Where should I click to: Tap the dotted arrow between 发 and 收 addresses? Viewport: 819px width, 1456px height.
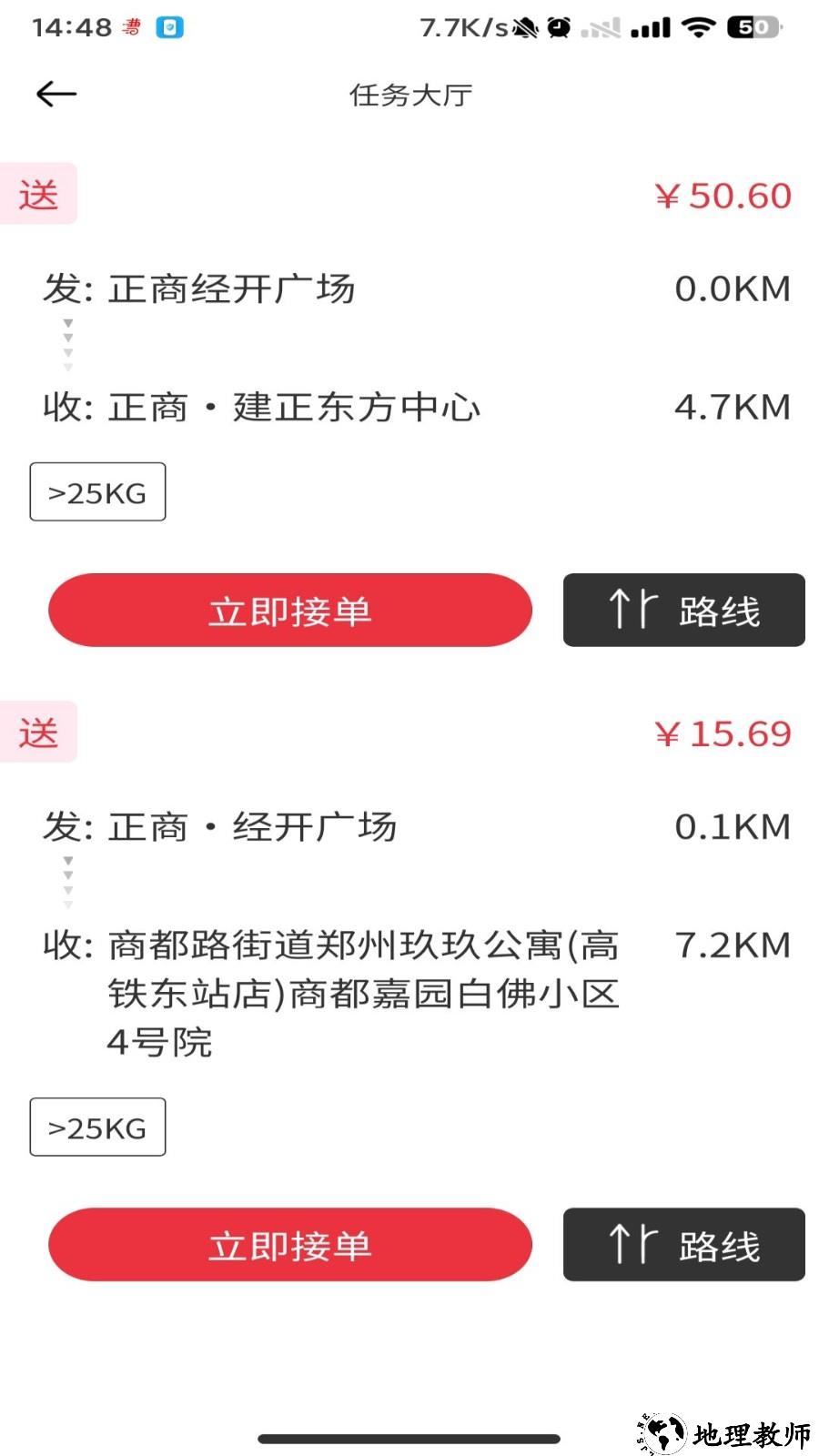[x=66, y=344]
